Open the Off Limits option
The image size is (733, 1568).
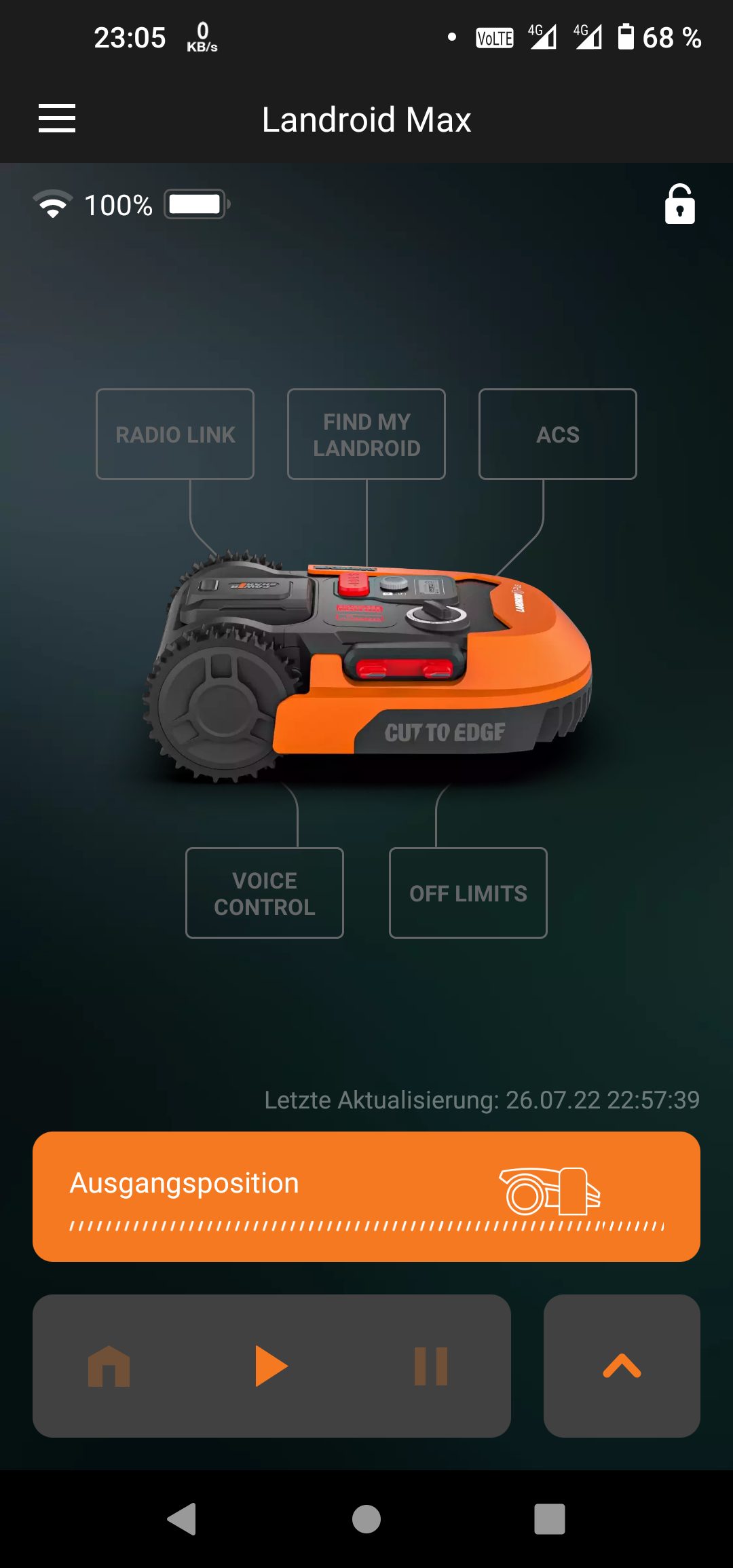(x=468, y=893)
